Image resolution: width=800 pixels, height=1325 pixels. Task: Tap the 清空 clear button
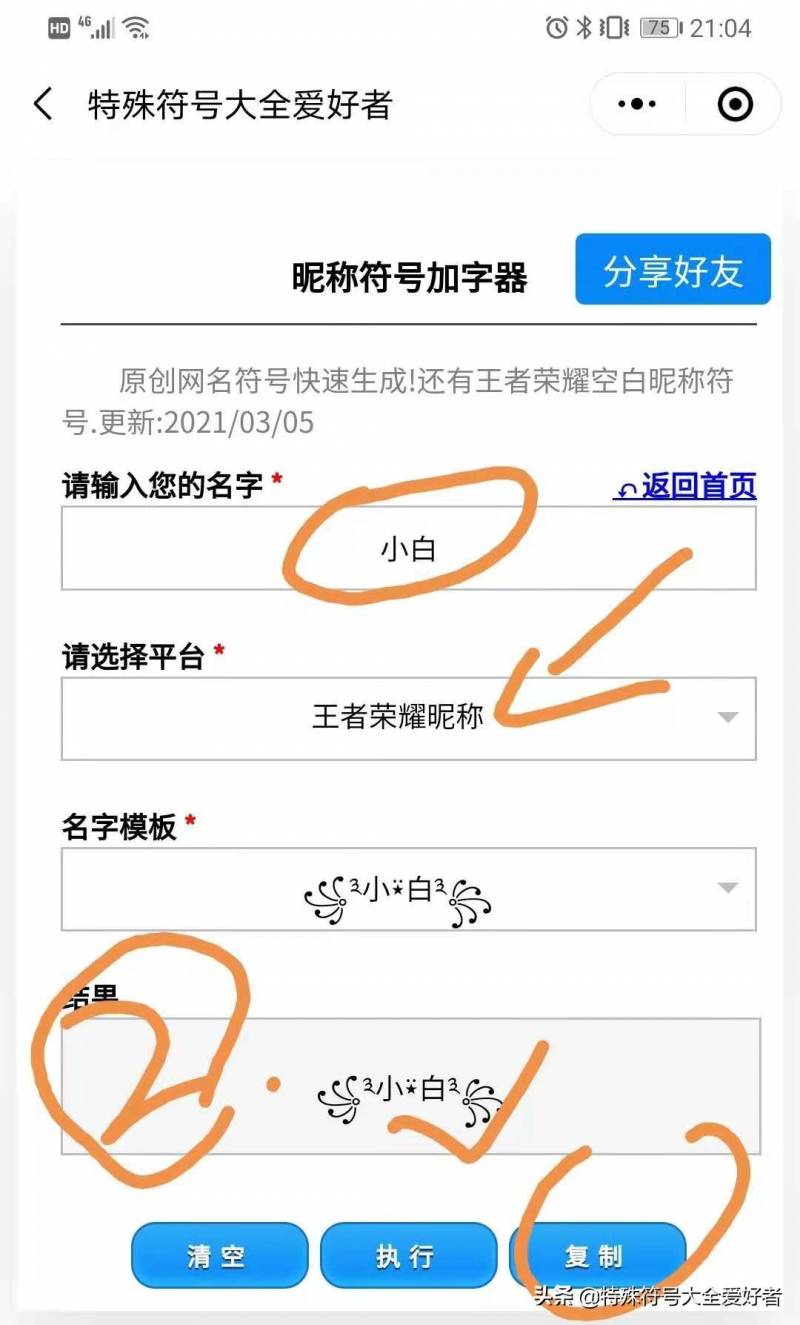(219, 1255)
